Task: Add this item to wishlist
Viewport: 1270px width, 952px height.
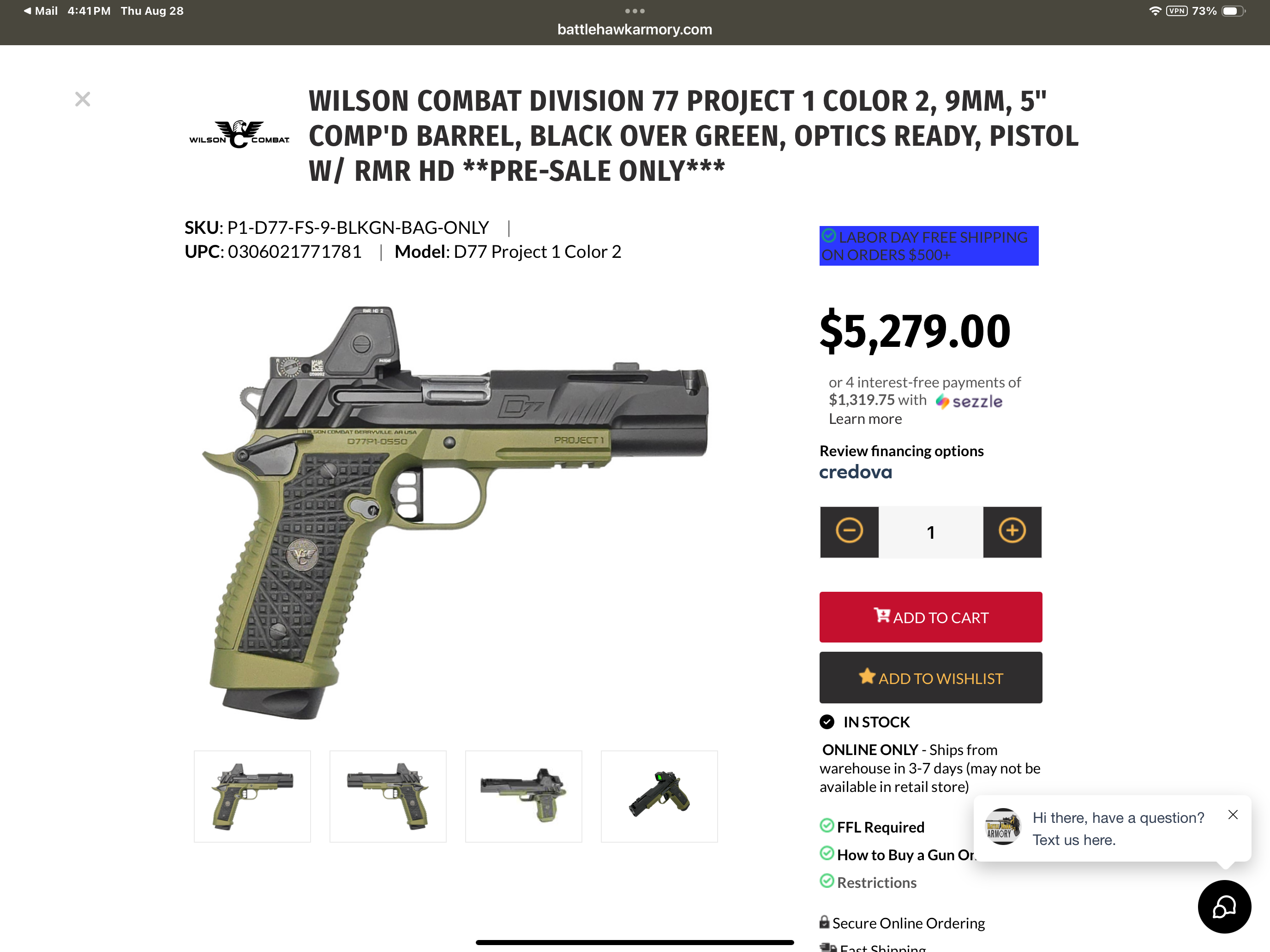Action: 930,678
